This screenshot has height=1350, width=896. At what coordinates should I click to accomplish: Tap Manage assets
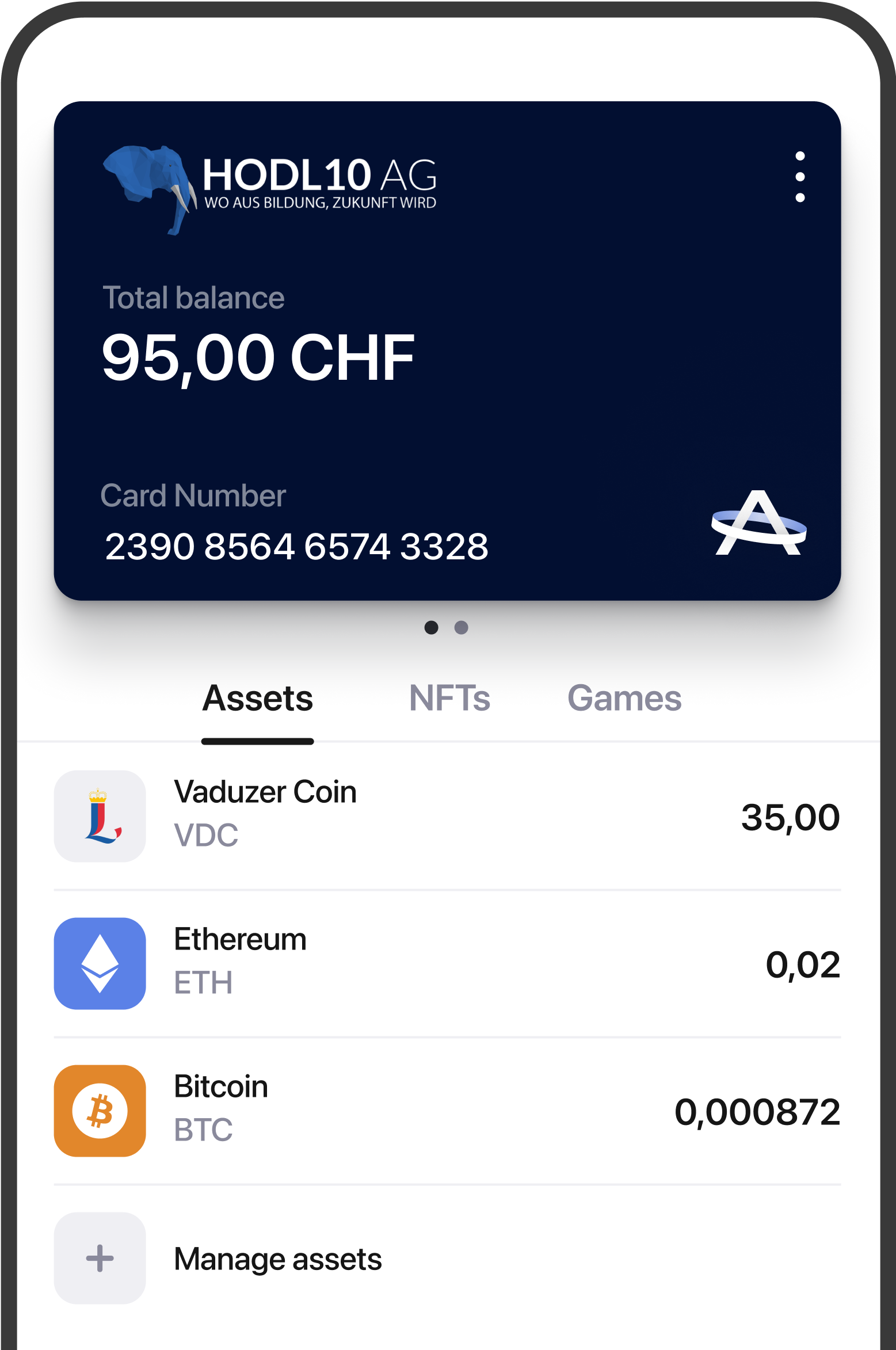point(276,1259)
